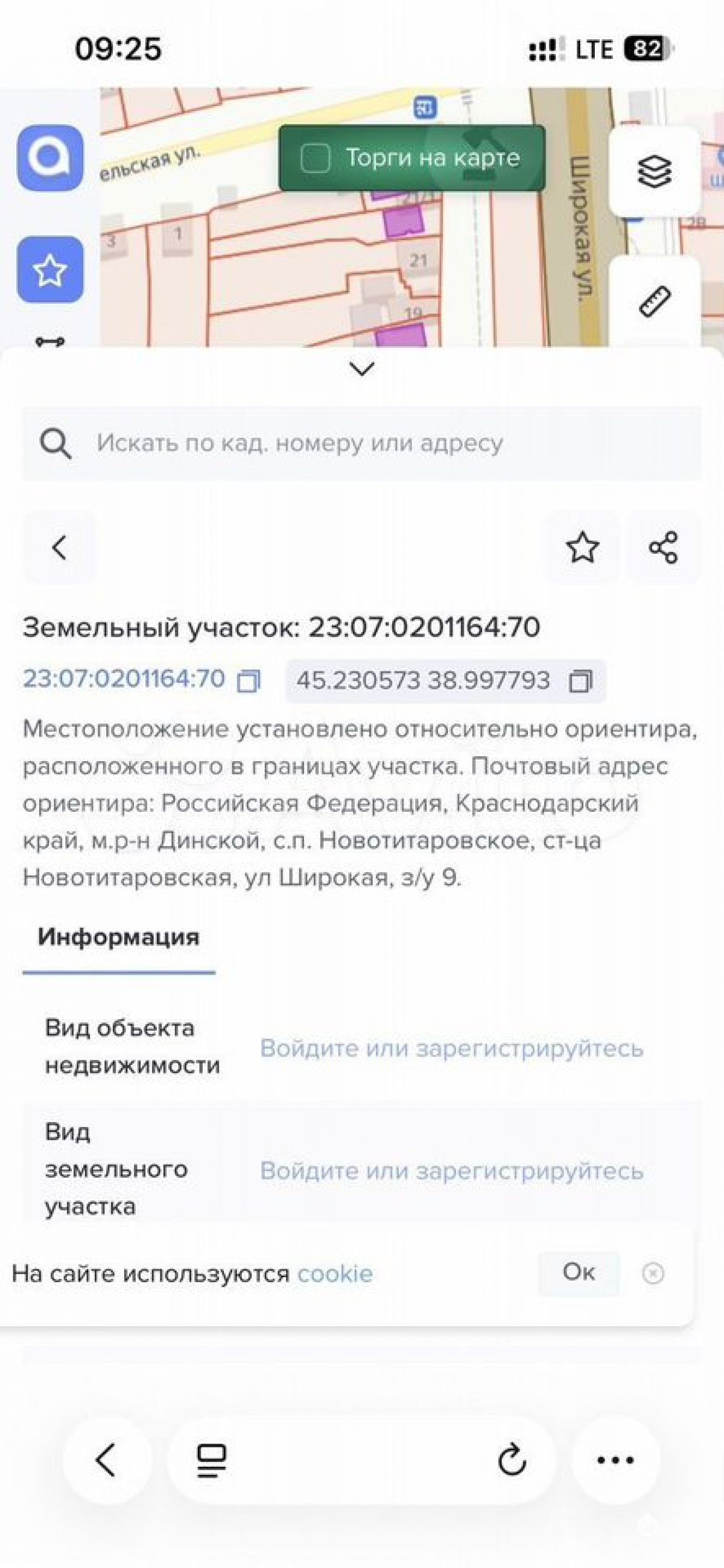Dismiss the cookie banner with the X

(x=653, y=1272)
